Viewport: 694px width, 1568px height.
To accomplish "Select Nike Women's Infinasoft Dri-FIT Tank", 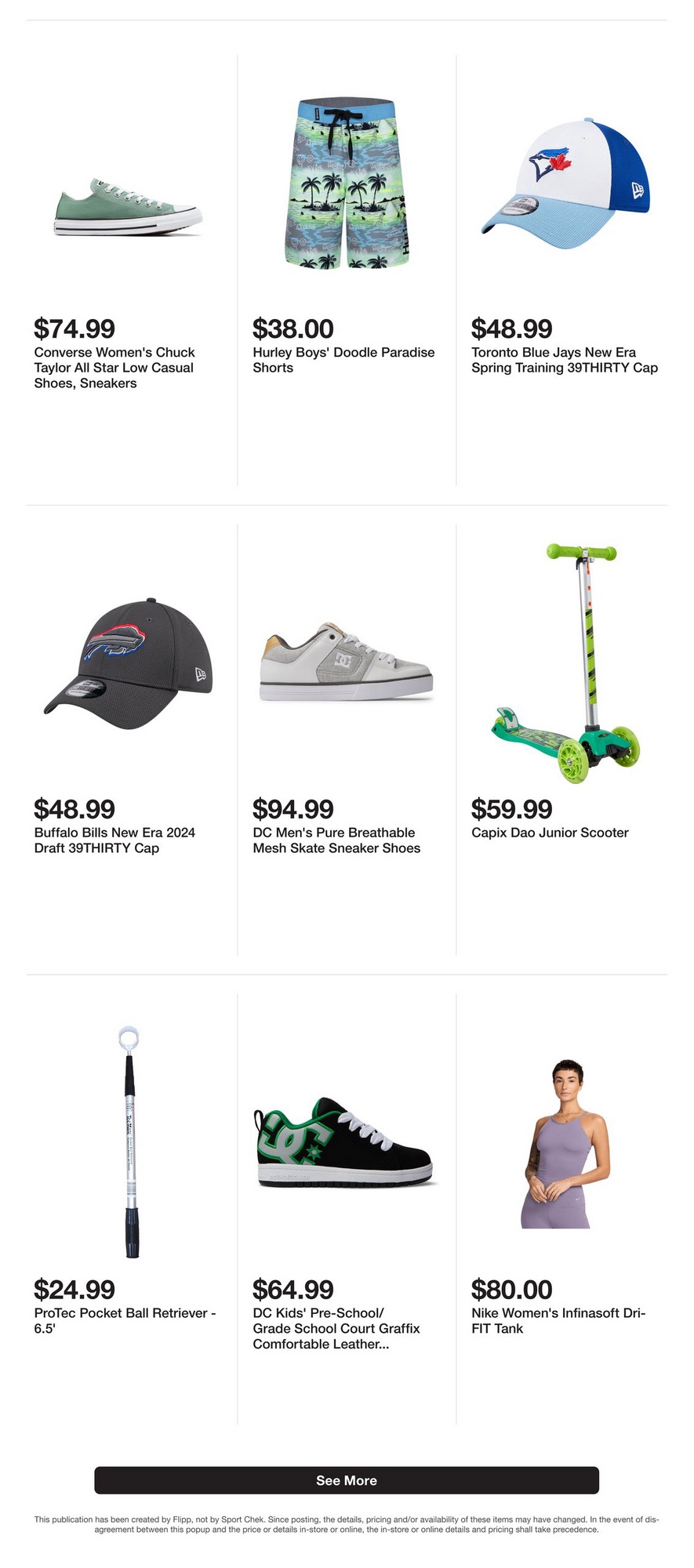I will pos(565,1144).
